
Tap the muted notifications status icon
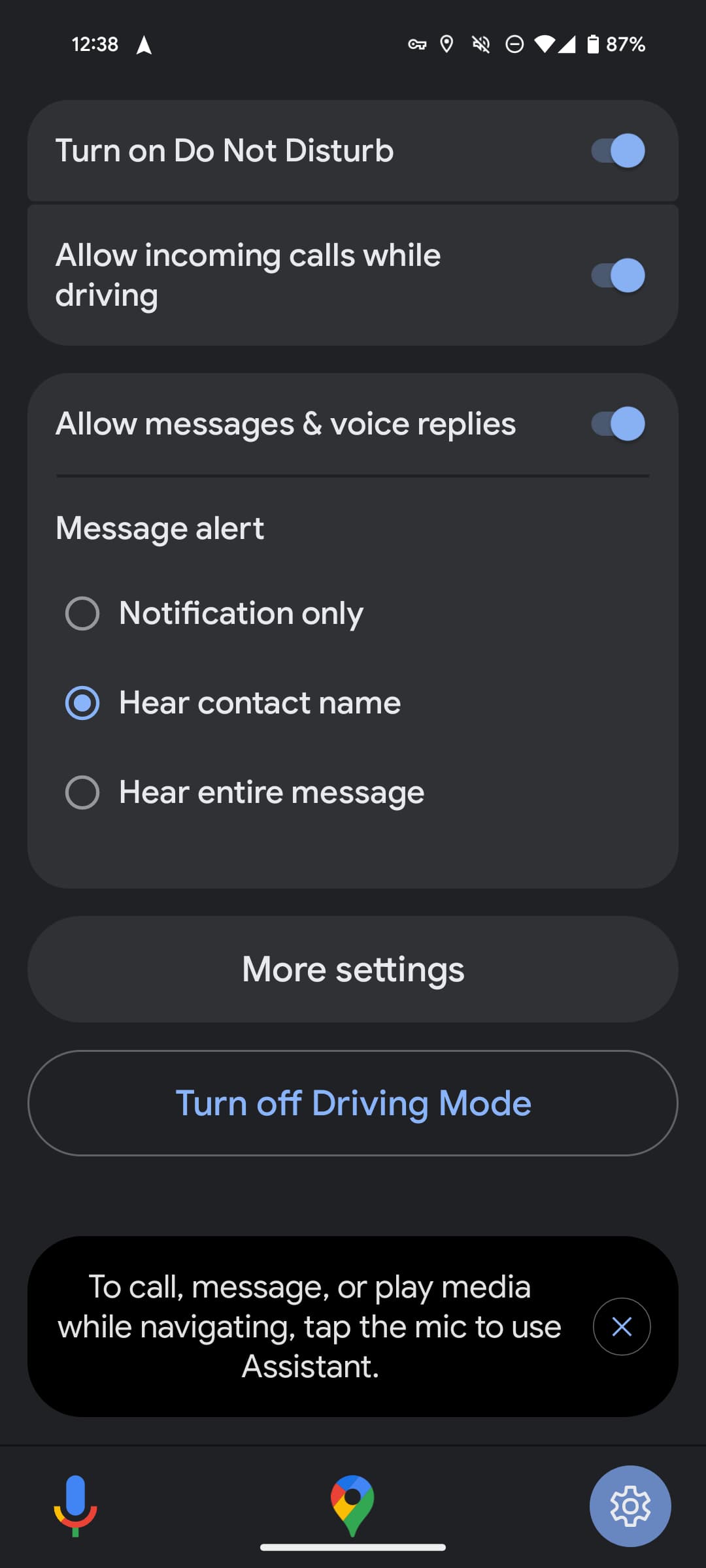[481, 44]
